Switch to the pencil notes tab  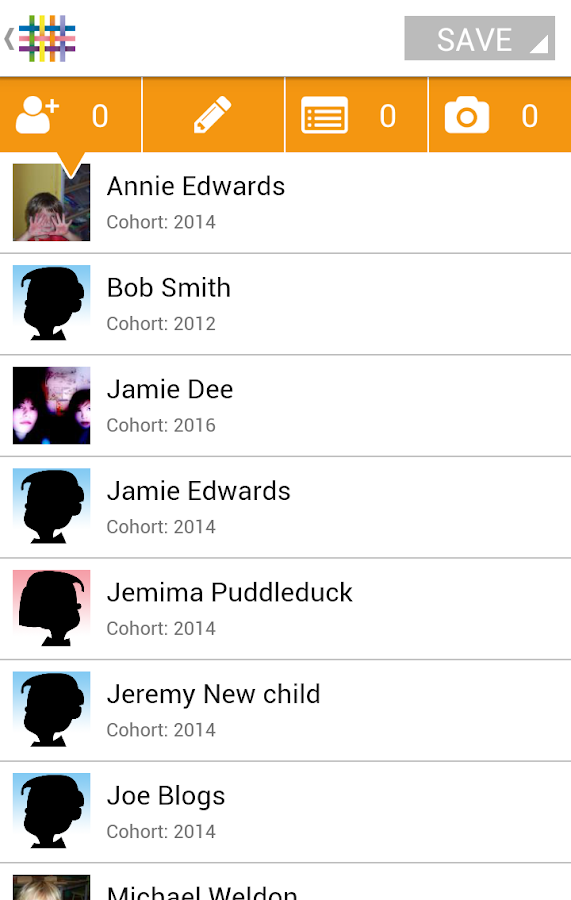[213, 115]
